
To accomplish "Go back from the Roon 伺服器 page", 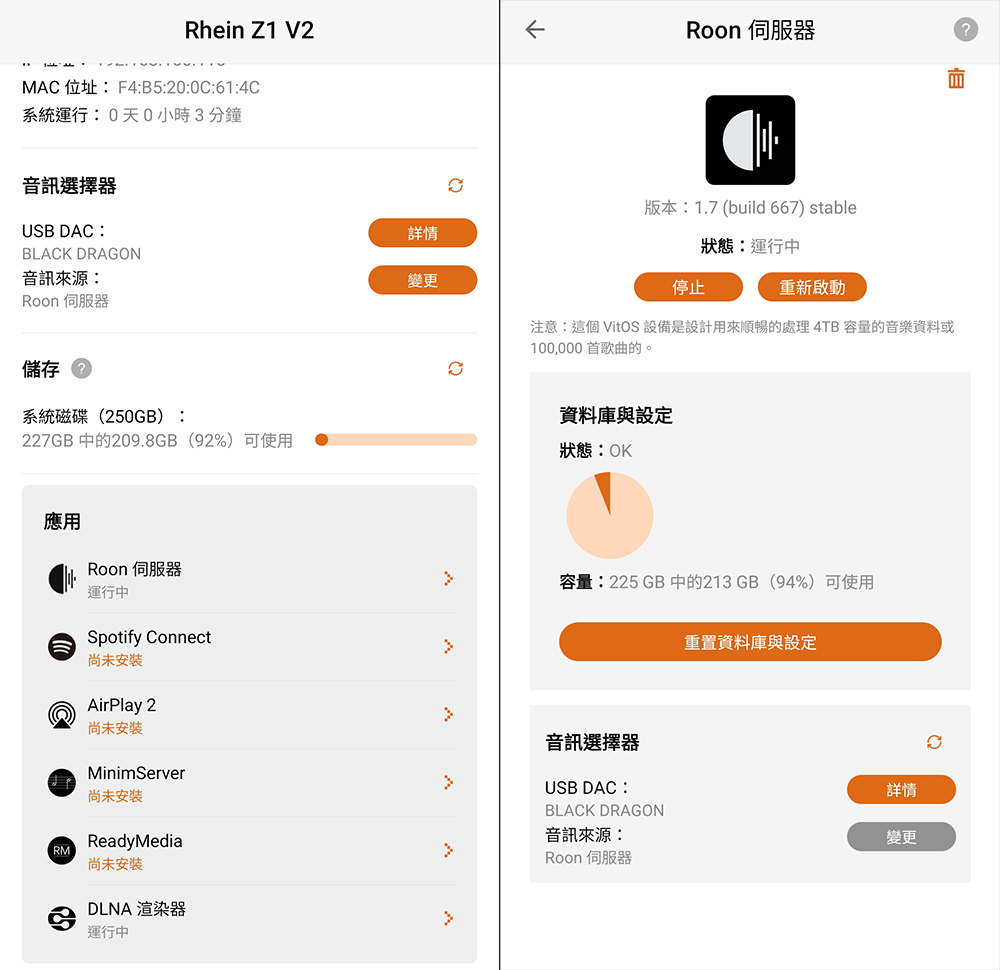I will click(x=535, y=30).
